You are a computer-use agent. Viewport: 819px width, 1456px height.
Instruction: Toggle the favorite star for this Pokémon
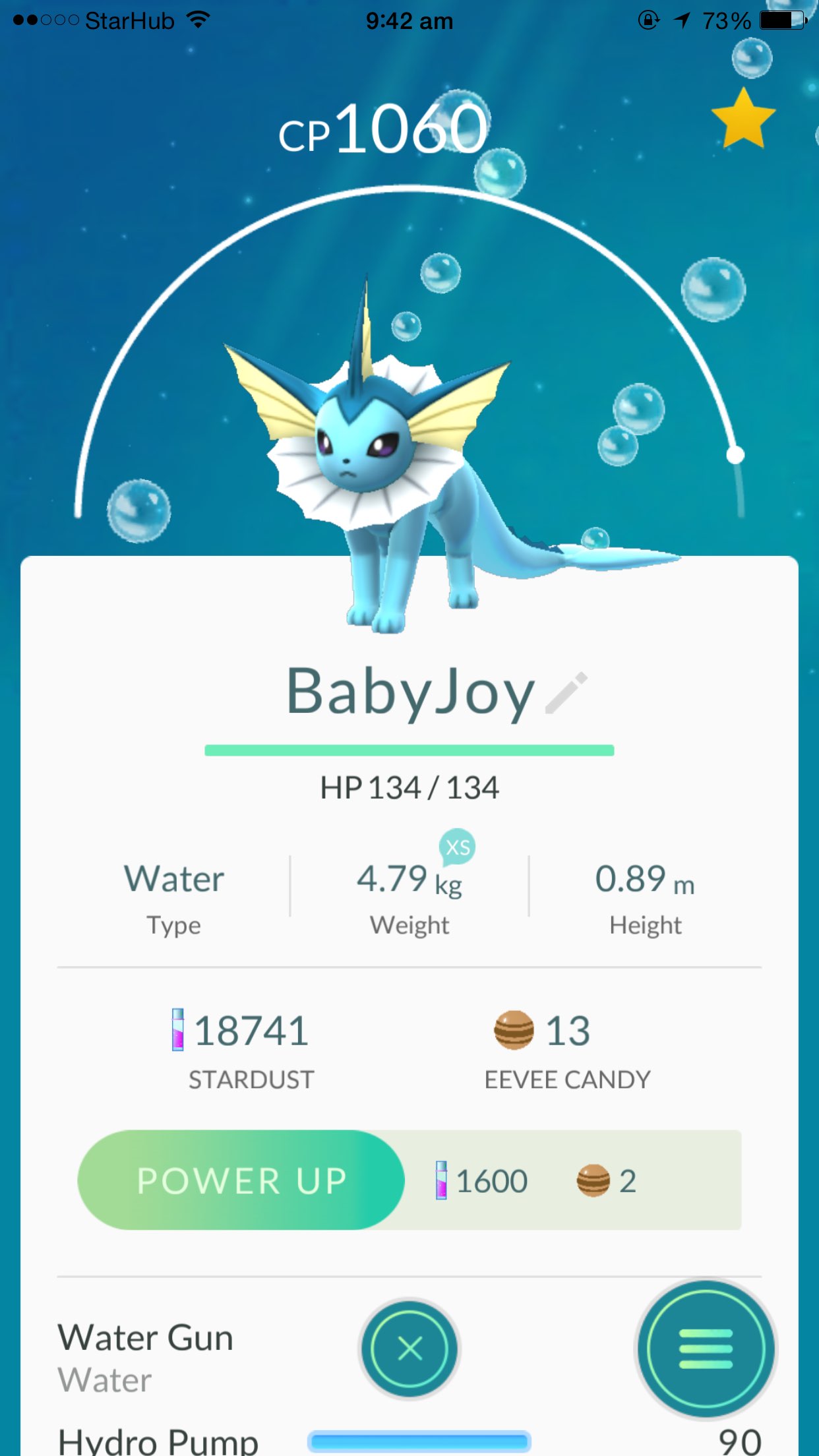pyautogui.click(x=743, y=120)
